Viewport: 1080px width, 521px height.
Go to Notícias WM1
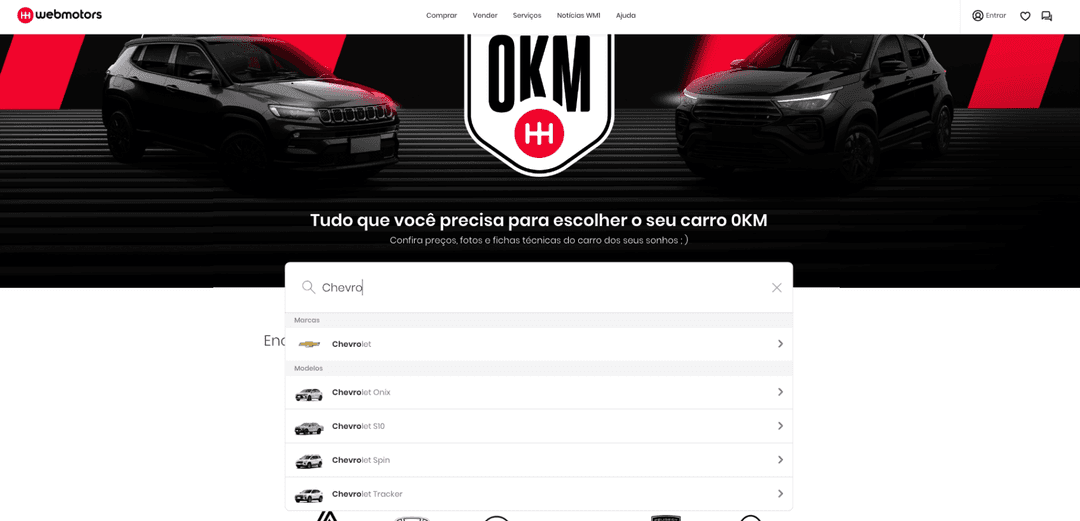[578, 15]
